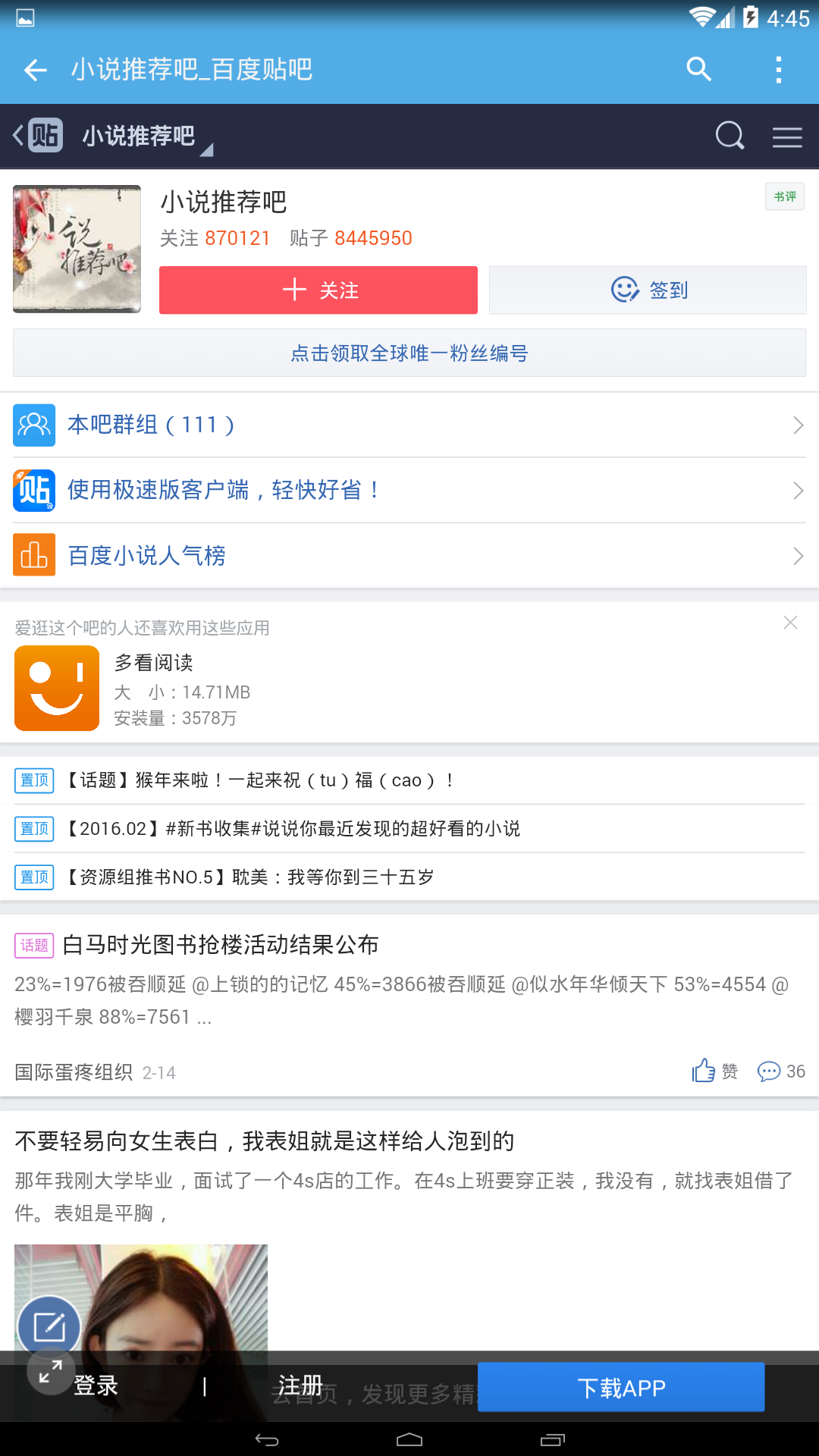Like the 白马时光图书 post with 赞
The height and width of the screenshot is (1456, 819).
click(714, 1071)
